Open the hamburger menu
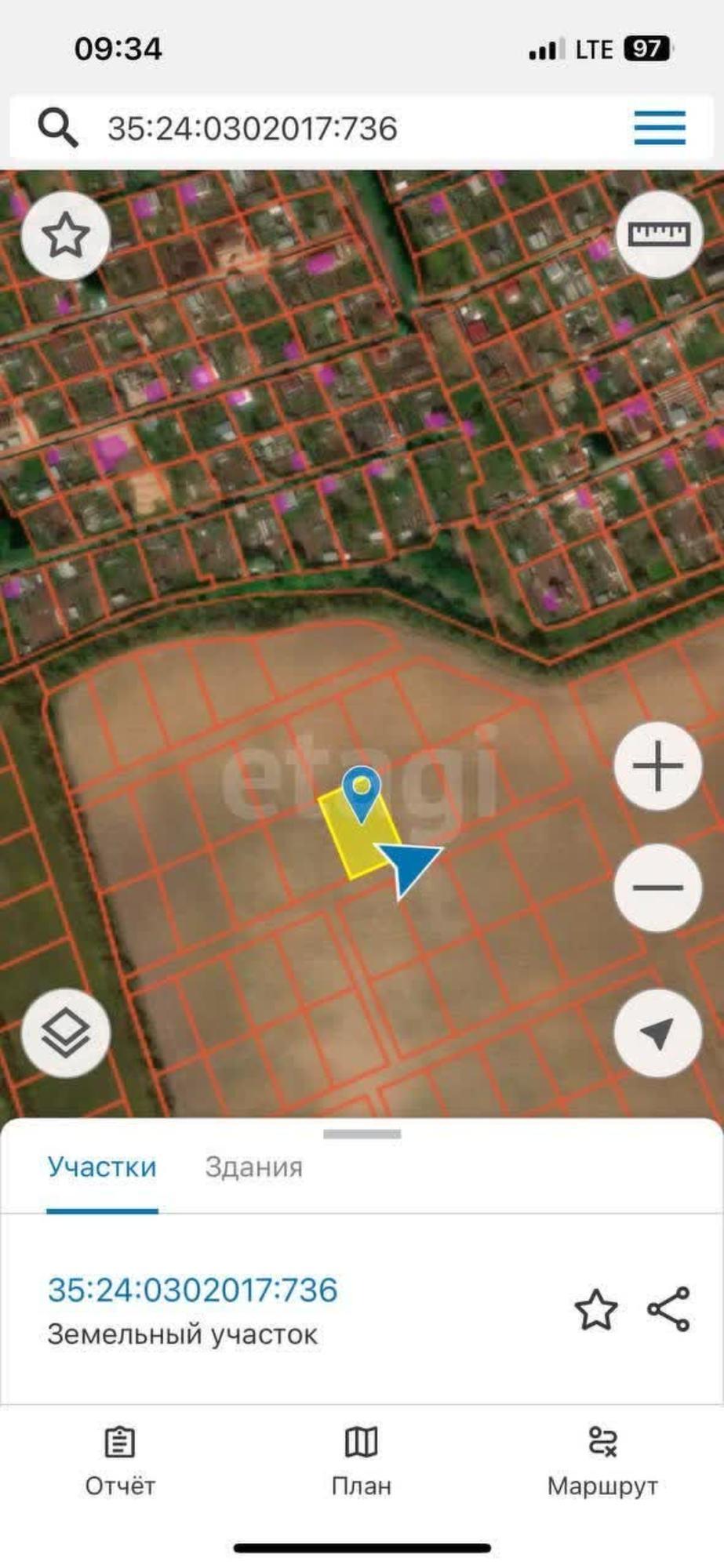Screen dimensions: 724x1568 660,128
